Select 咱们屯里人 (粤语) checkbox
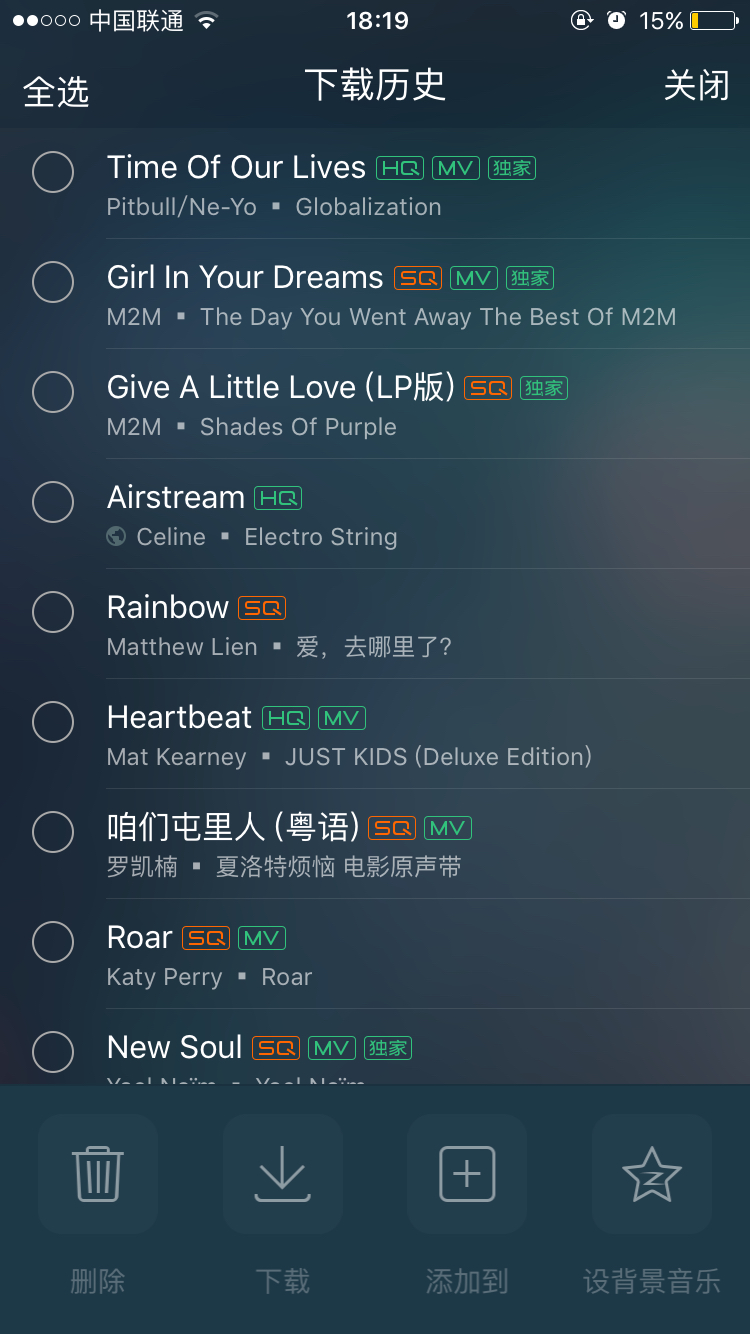Image resolution: width=750 pixels, height=1334 pixels. [53, 832]
